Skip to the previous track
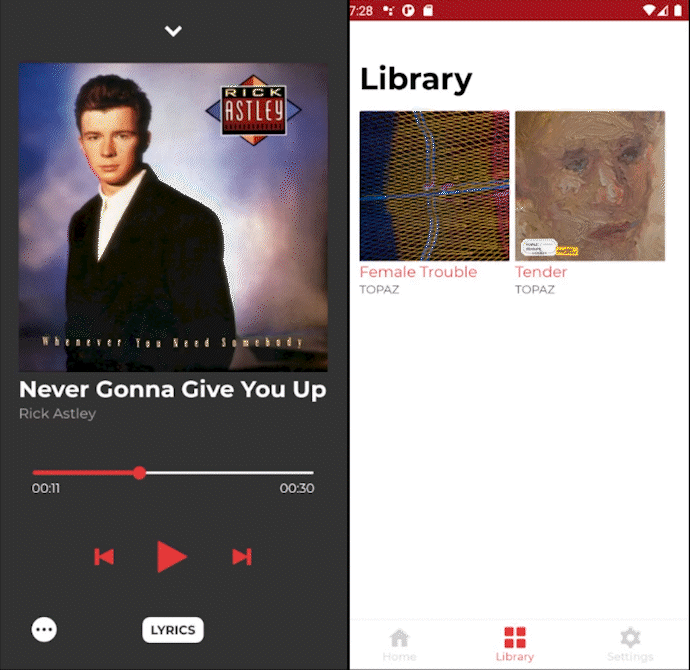Image resolution: width=690 pixels, height=670 pixels. [x=104, y=557]
